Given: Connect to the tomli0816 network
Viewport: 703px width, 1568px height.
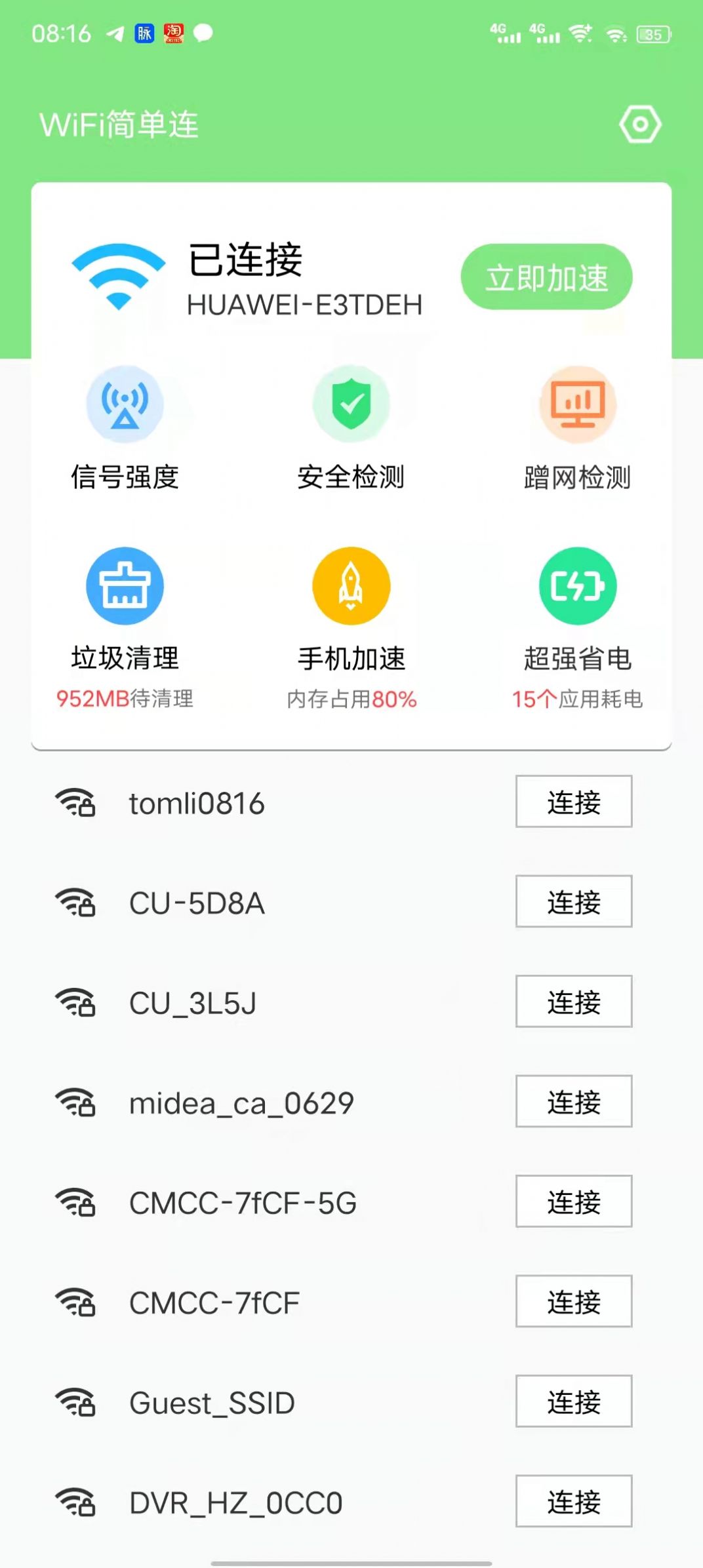Looking at the screenshot, I should click(x=573, y=802).
